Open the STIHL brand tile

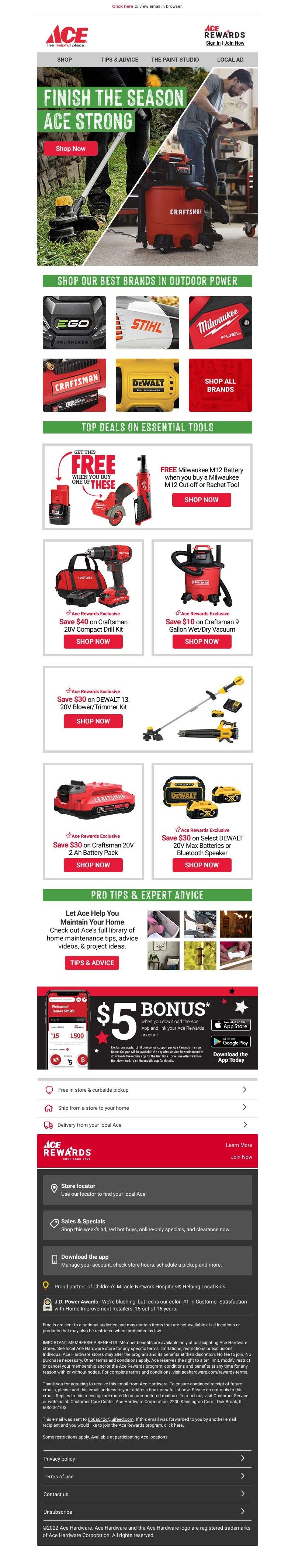[x=147, y=322]
